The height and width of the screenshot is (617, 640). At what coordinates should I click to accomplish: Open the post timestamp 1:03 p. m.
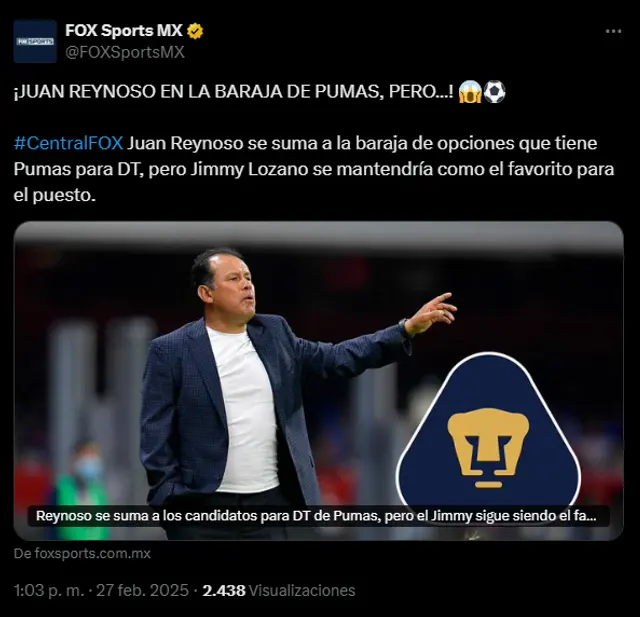tap(48, 590)
